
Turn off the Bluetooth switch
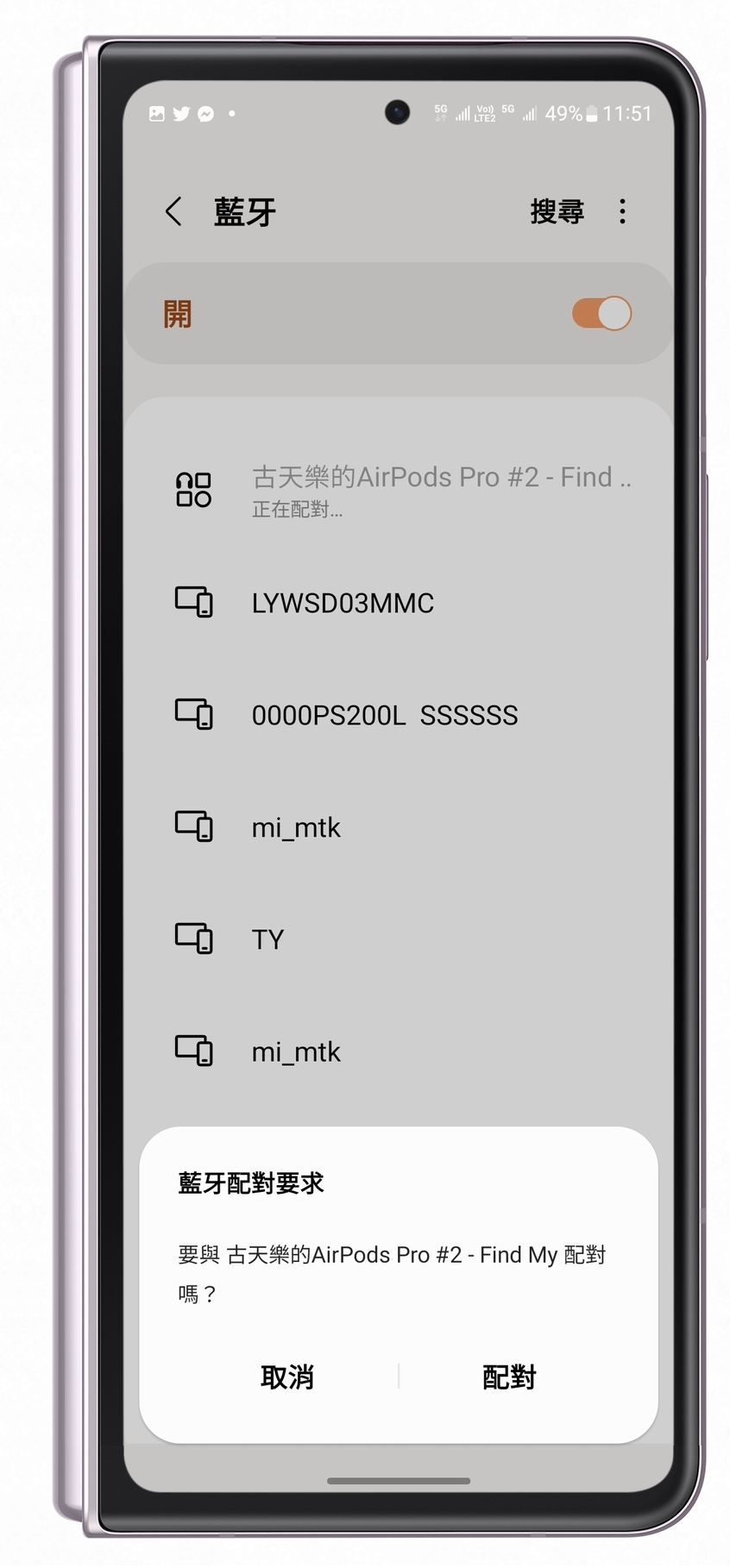tap(601, 314)
